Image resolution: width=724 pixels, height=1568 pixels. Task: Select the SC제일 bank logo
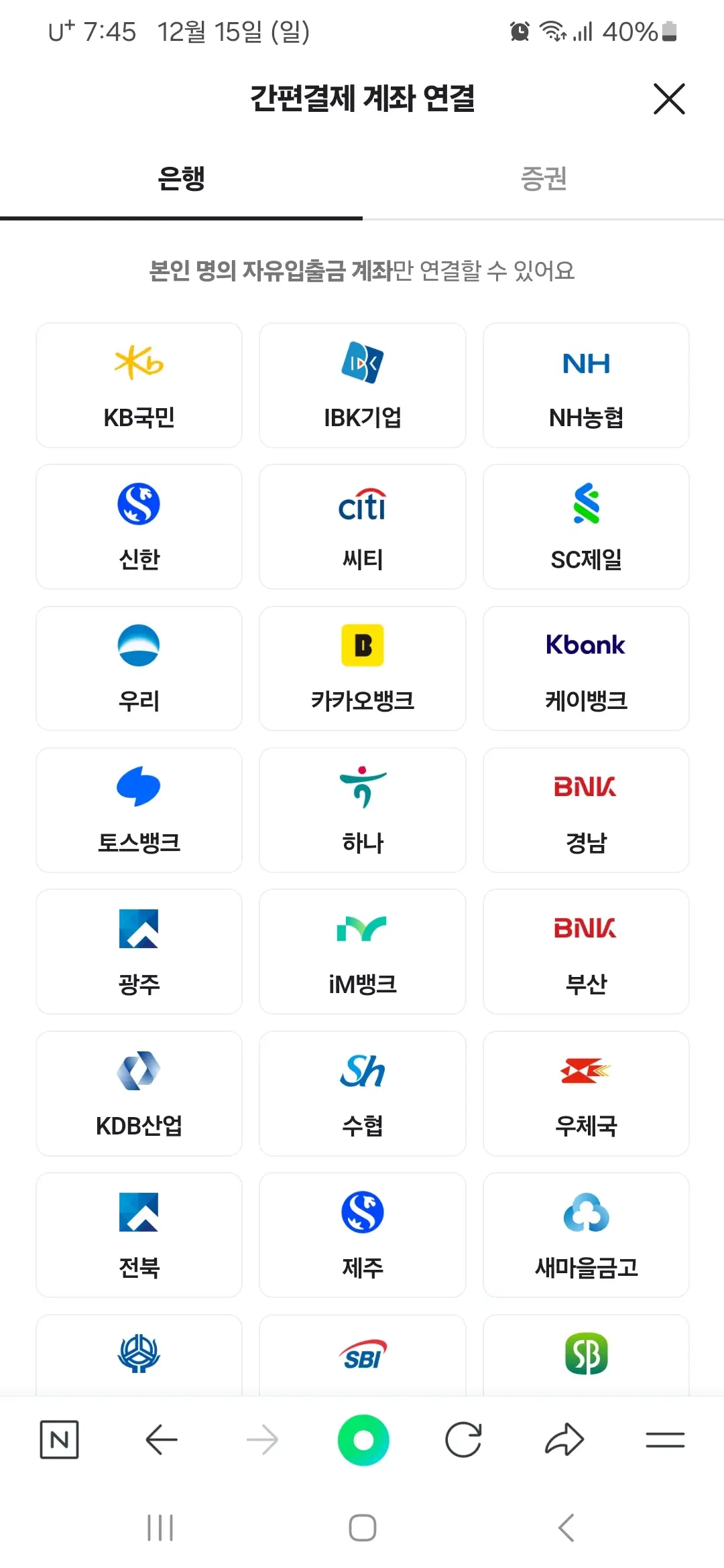pos(585,511)
